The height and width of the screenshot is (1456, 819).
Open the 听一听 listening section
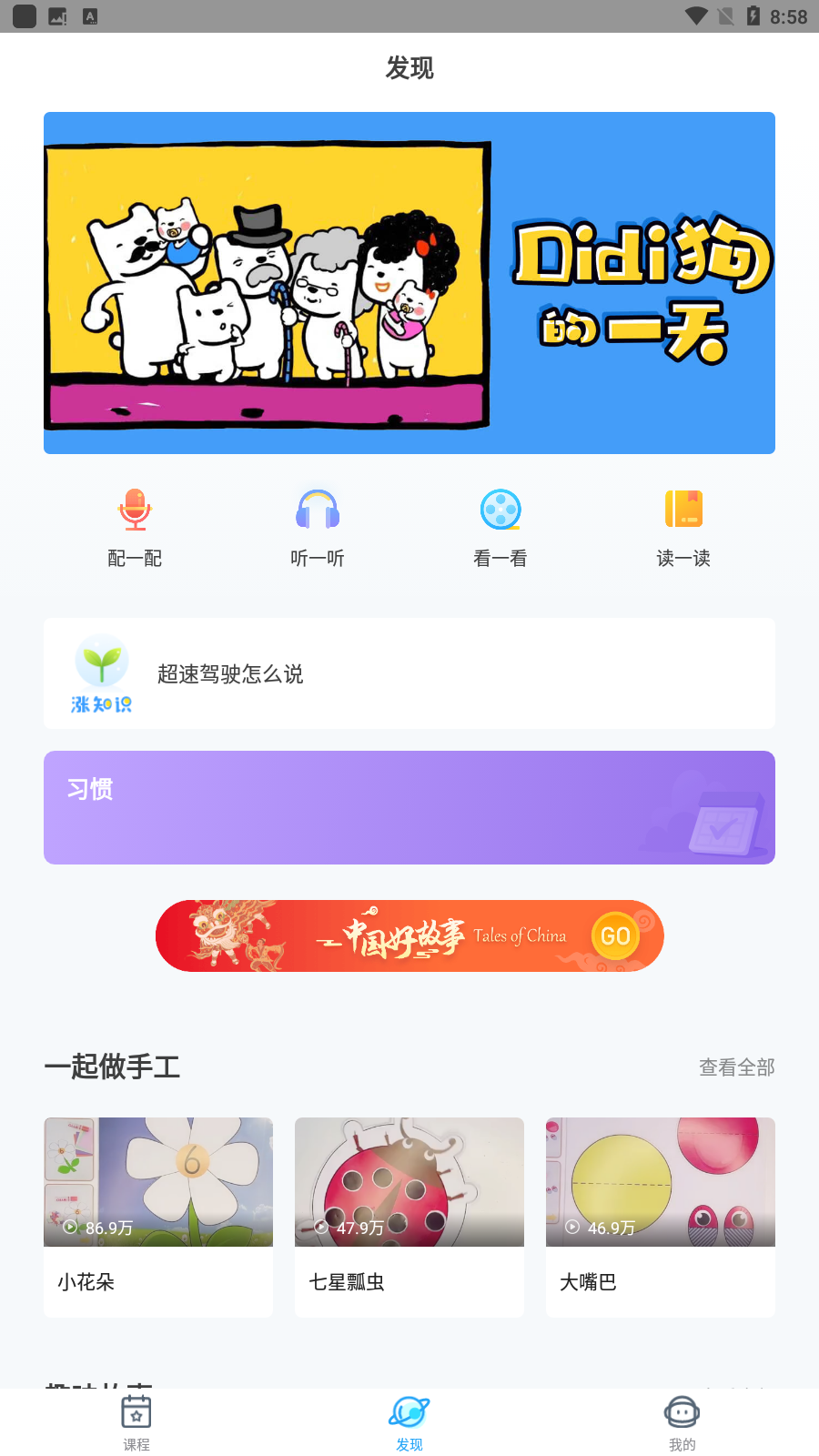click(x=318, y=528)
